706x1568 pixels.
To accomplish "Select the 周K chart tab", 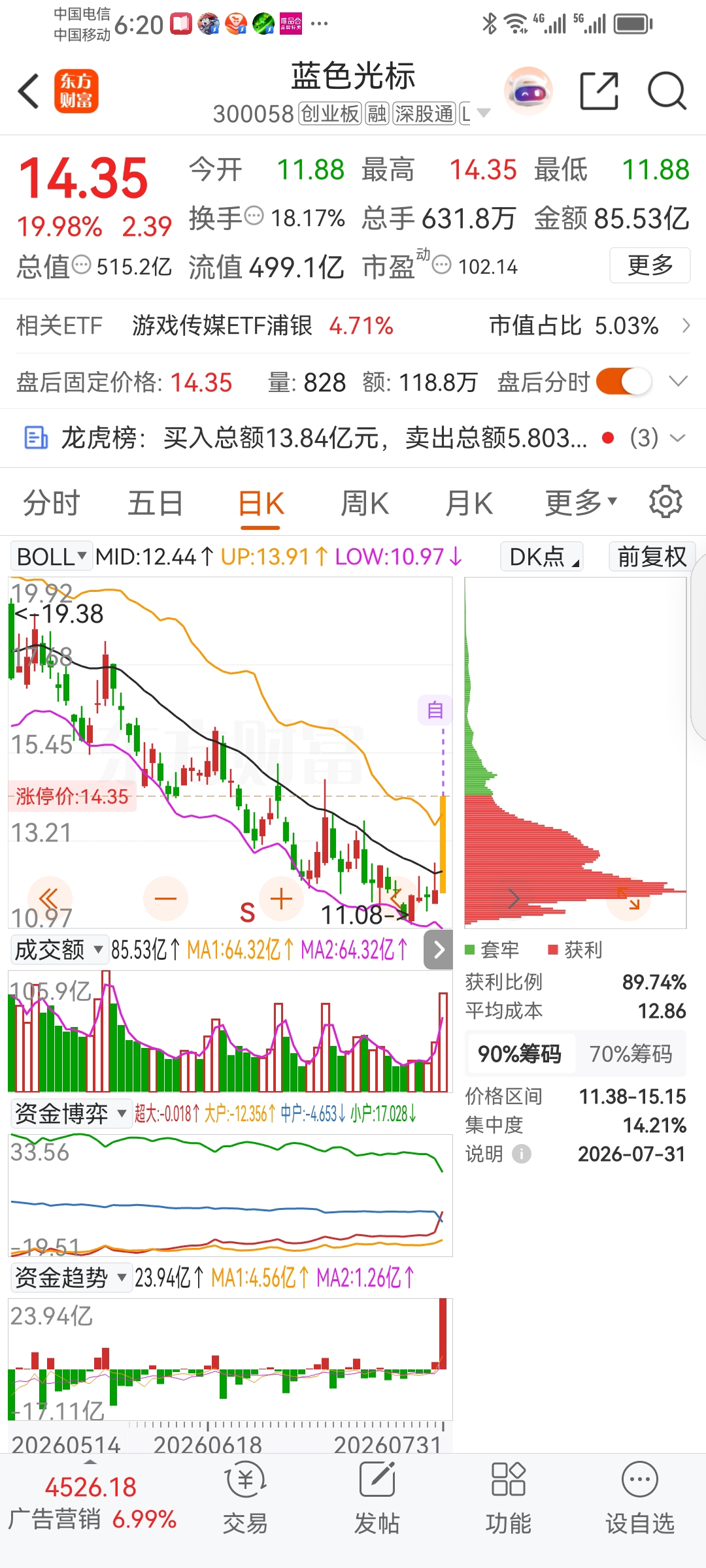I will click(x=365, y=503).
